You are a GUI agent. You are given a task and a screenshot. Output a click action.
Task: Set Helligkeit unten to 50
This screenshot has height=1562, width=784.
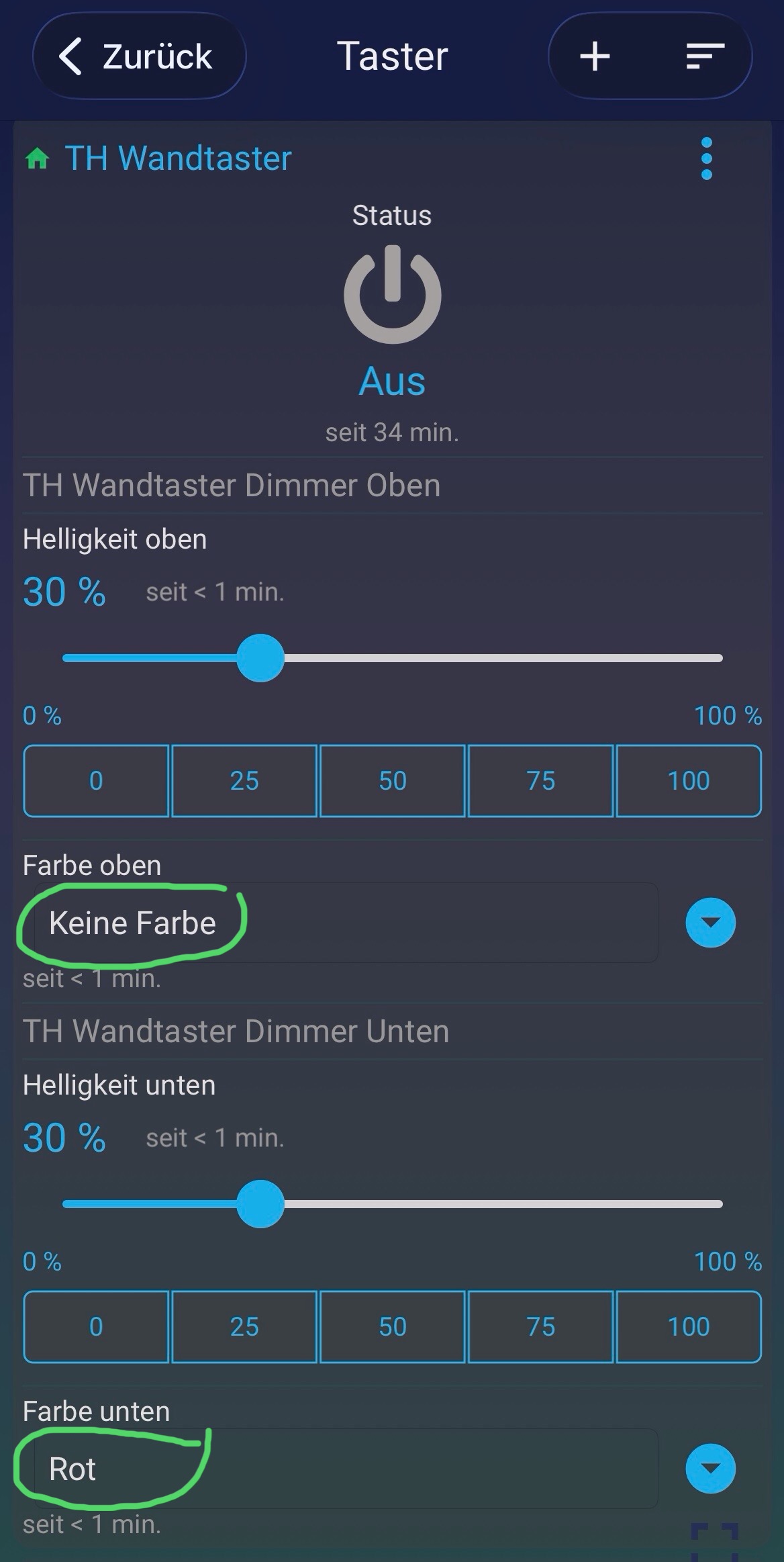click(393, 1327)
